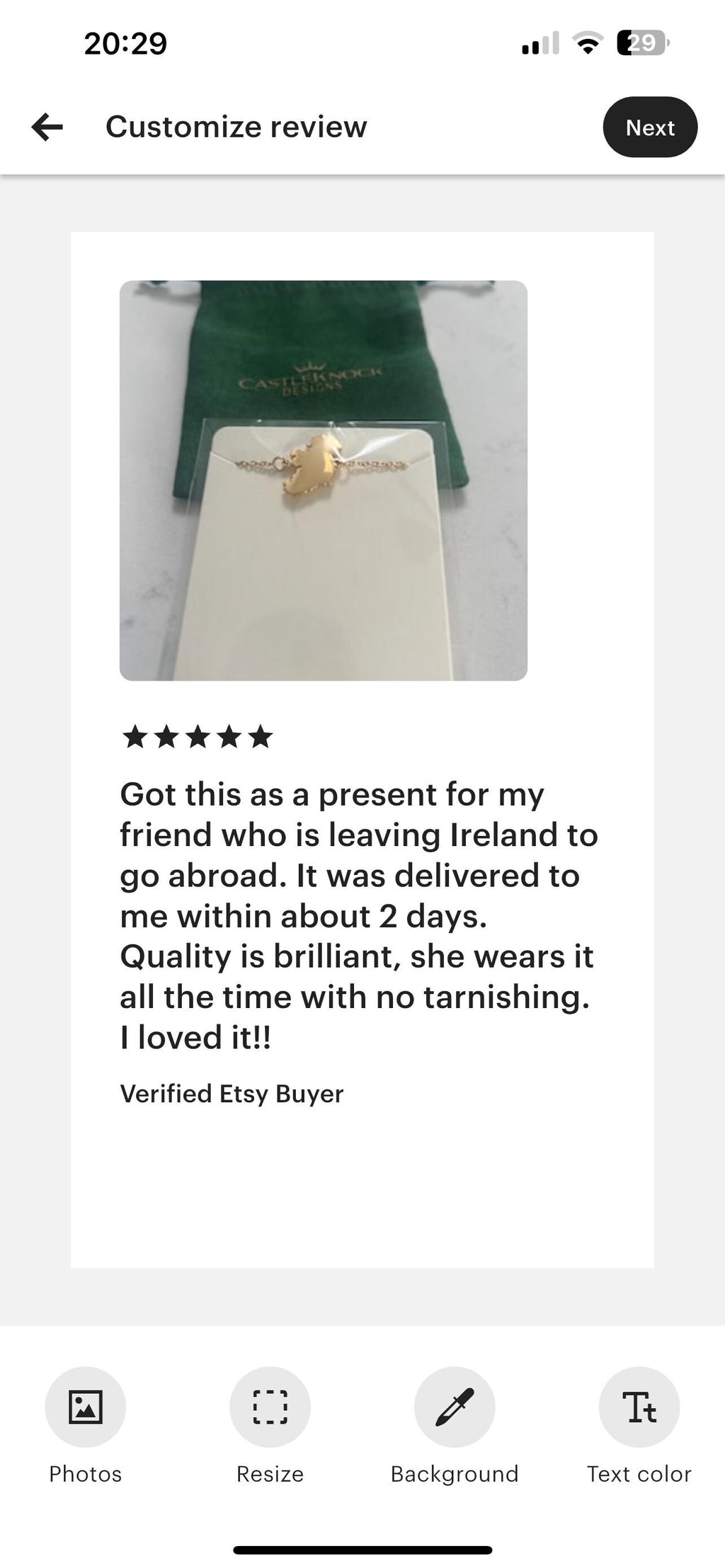Change the Background color
Viewport: 725px width, 1568px height.
455,1407
